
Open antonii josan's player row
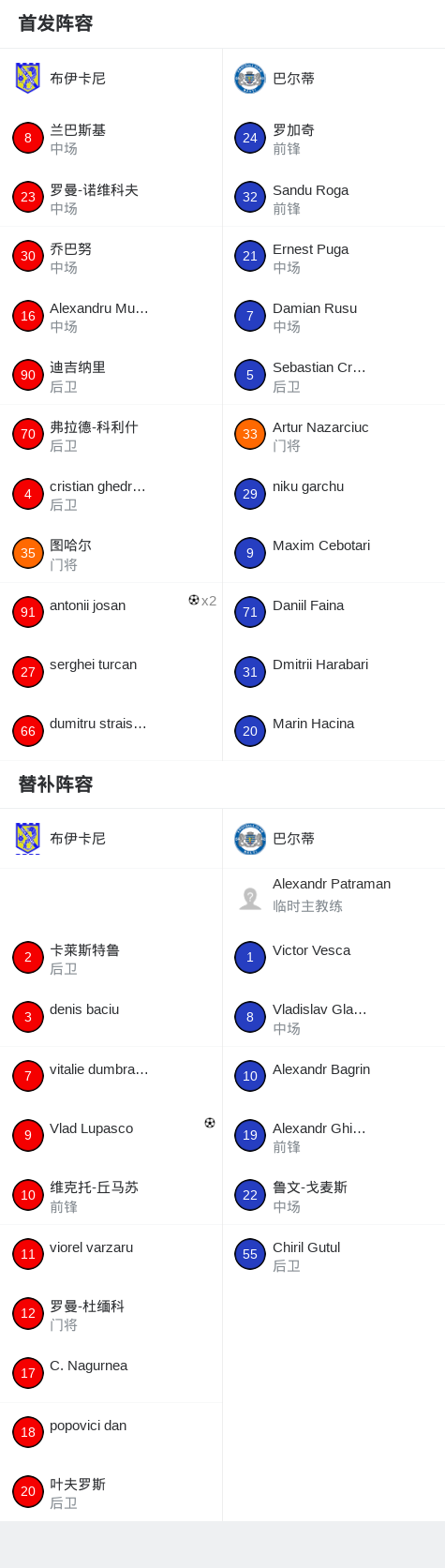[x=111, y=613]
